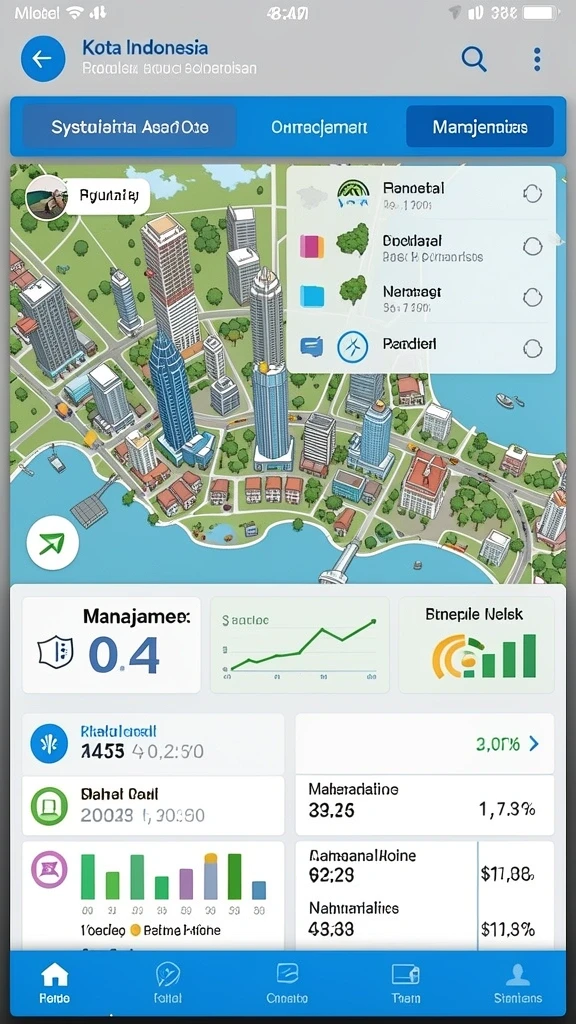This screenshot has height=1024, width=576.
Task: Select the Dndalaral layer option
Action: (421, 247)
